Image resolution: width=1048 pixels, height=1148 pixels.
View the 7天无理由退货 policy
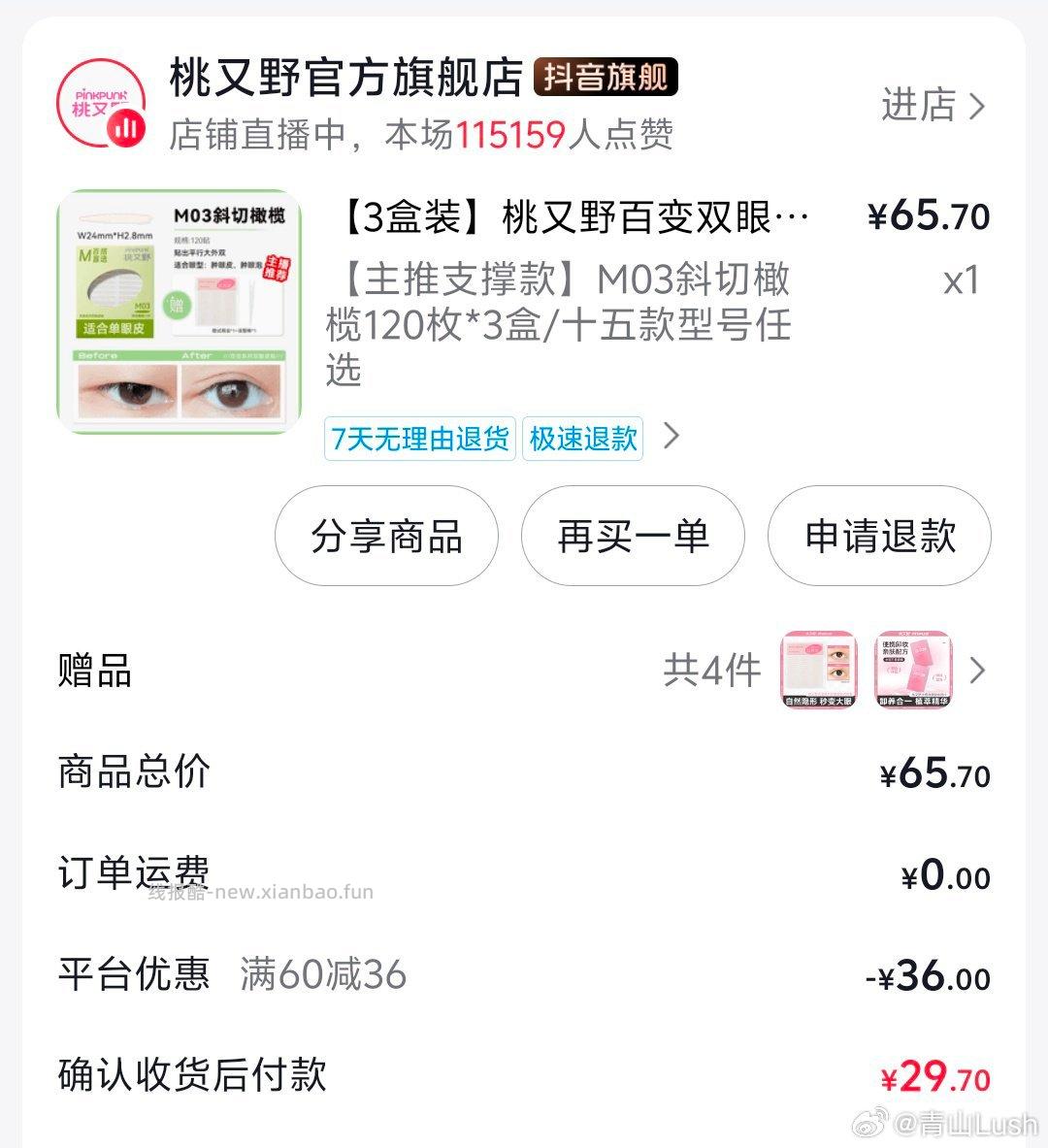coord(419,439)
